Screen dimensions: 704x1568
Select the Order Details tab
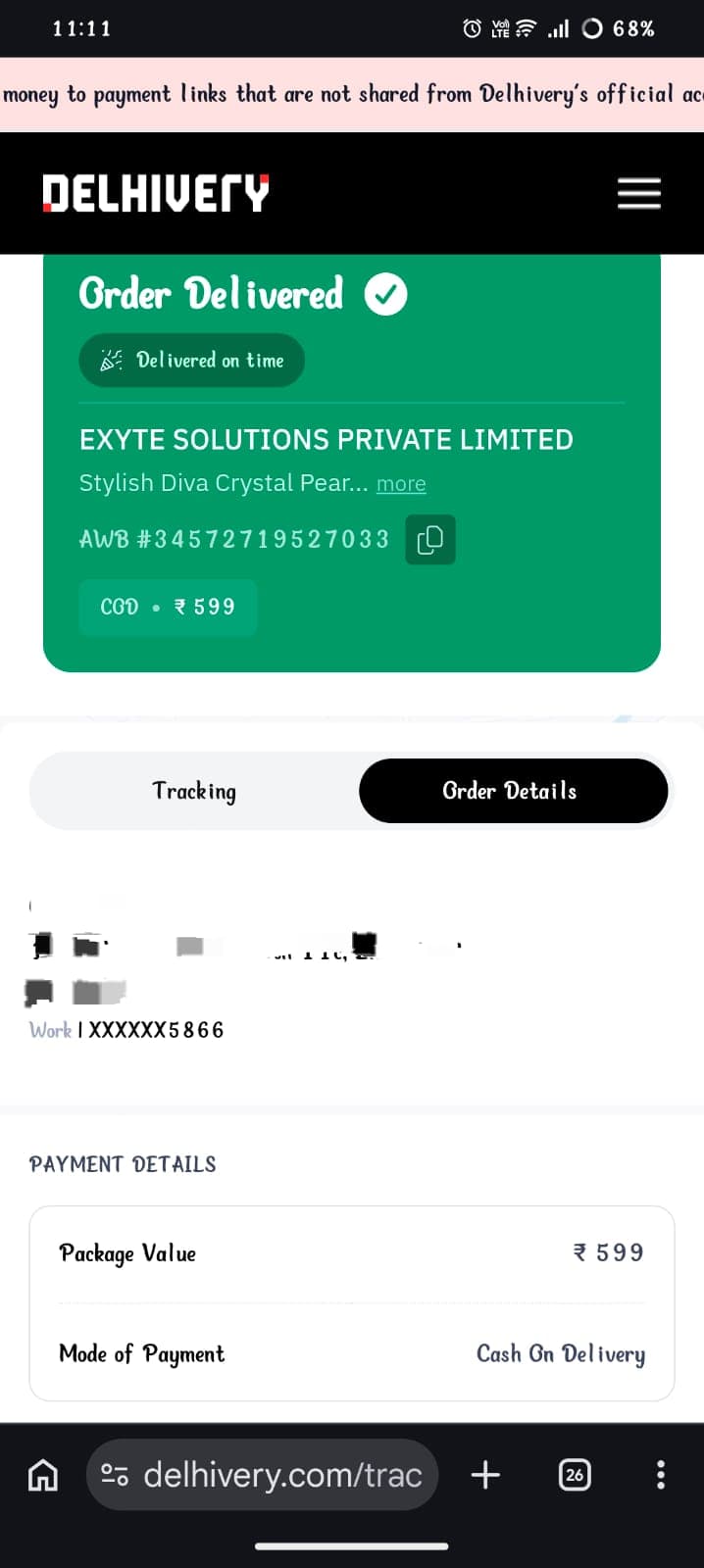pyautogui.click(x=513, y=791)
